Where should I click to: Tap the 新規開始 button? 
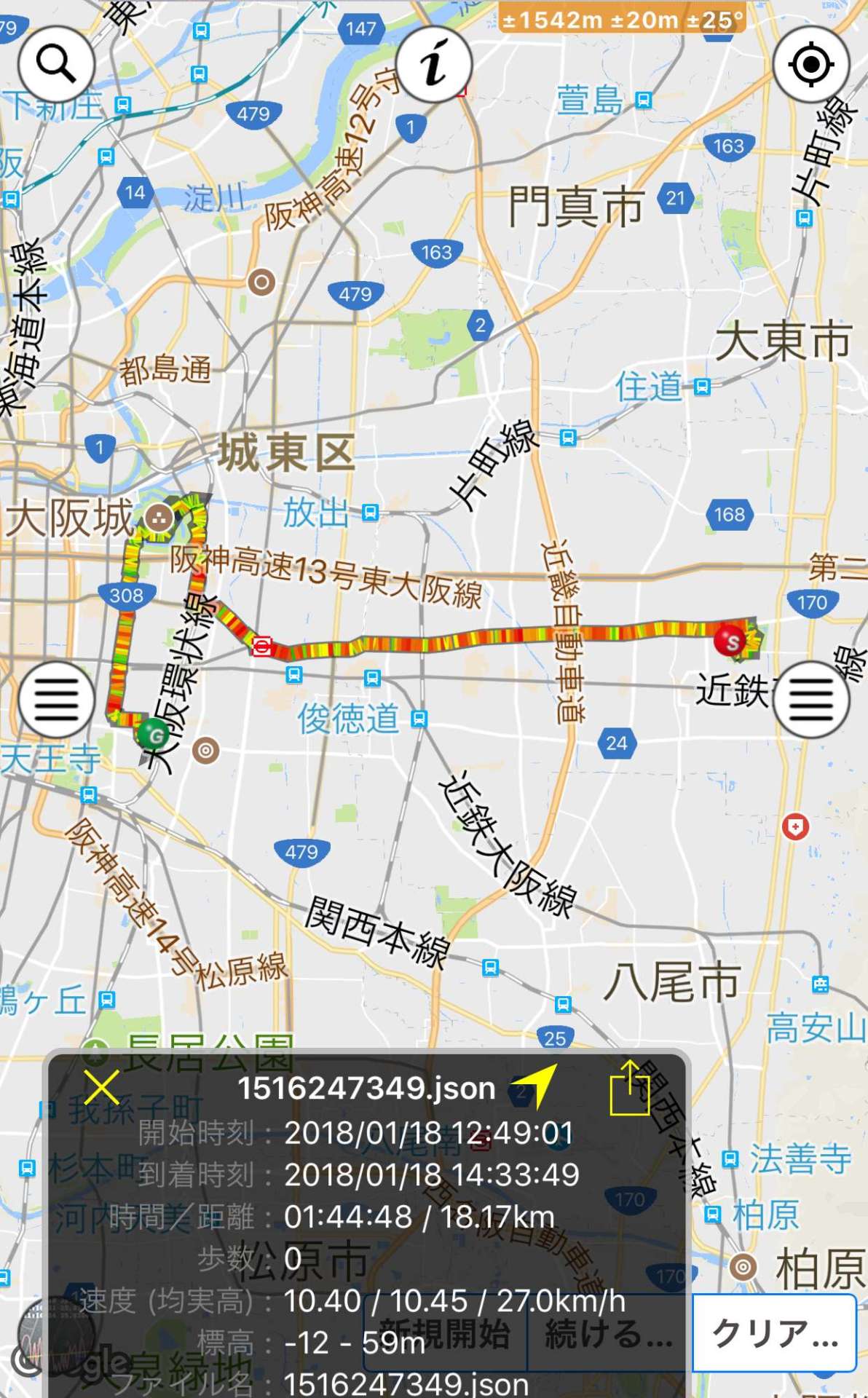445,1332
